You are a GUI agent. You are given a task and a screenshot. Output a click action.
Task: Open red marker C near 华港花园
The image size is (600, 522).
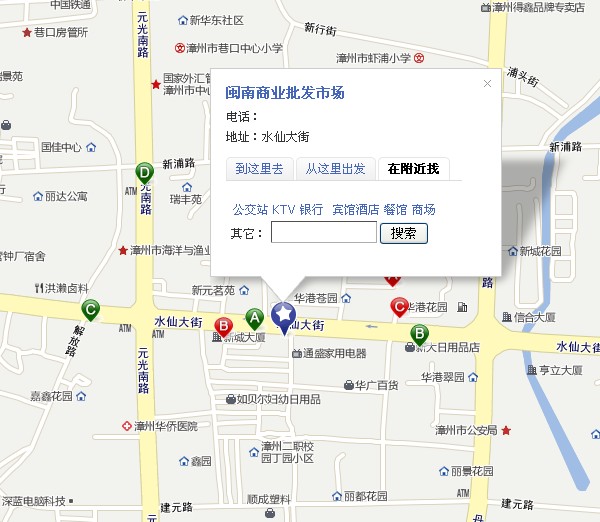tap(398, 306)
